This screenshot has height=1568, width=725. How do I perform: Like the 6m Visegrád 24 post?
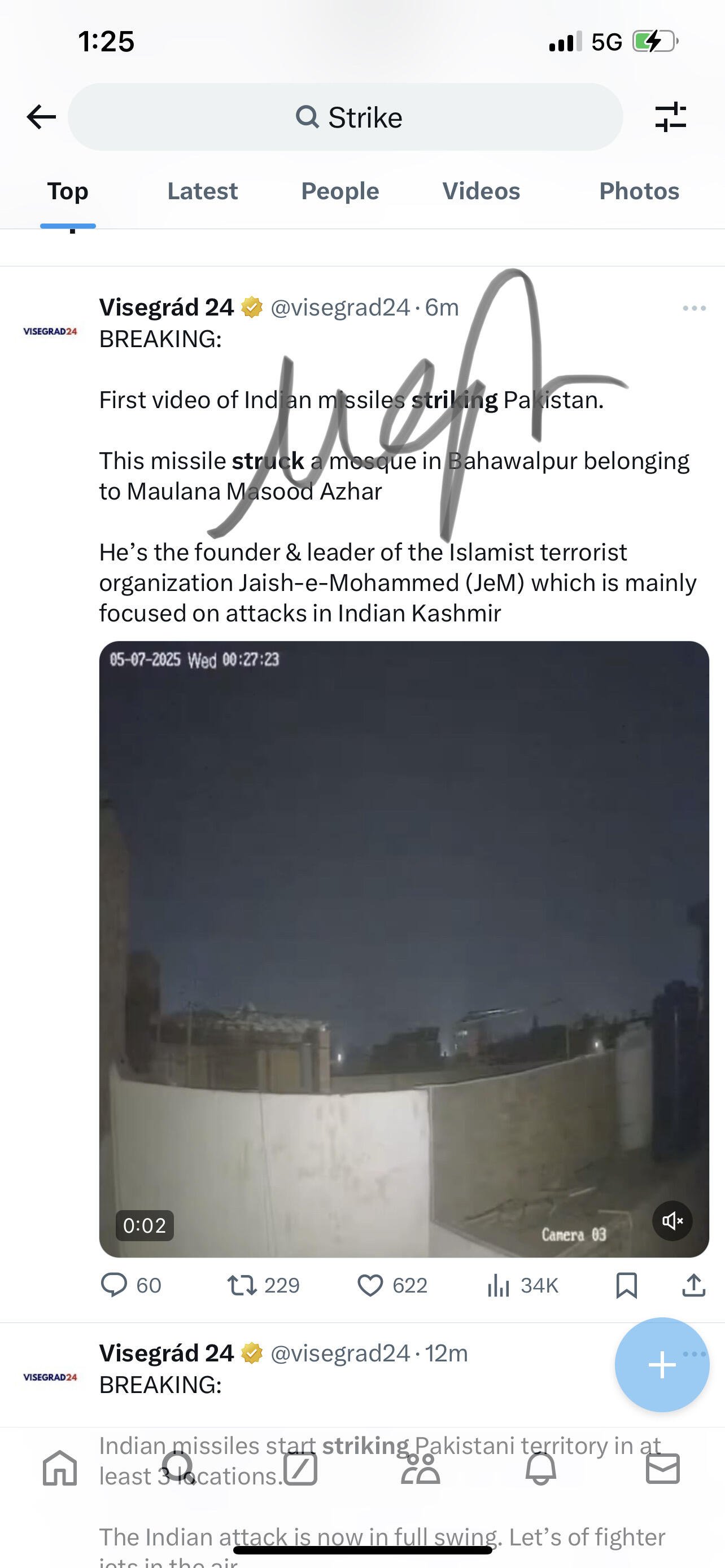coord(369,1285)
